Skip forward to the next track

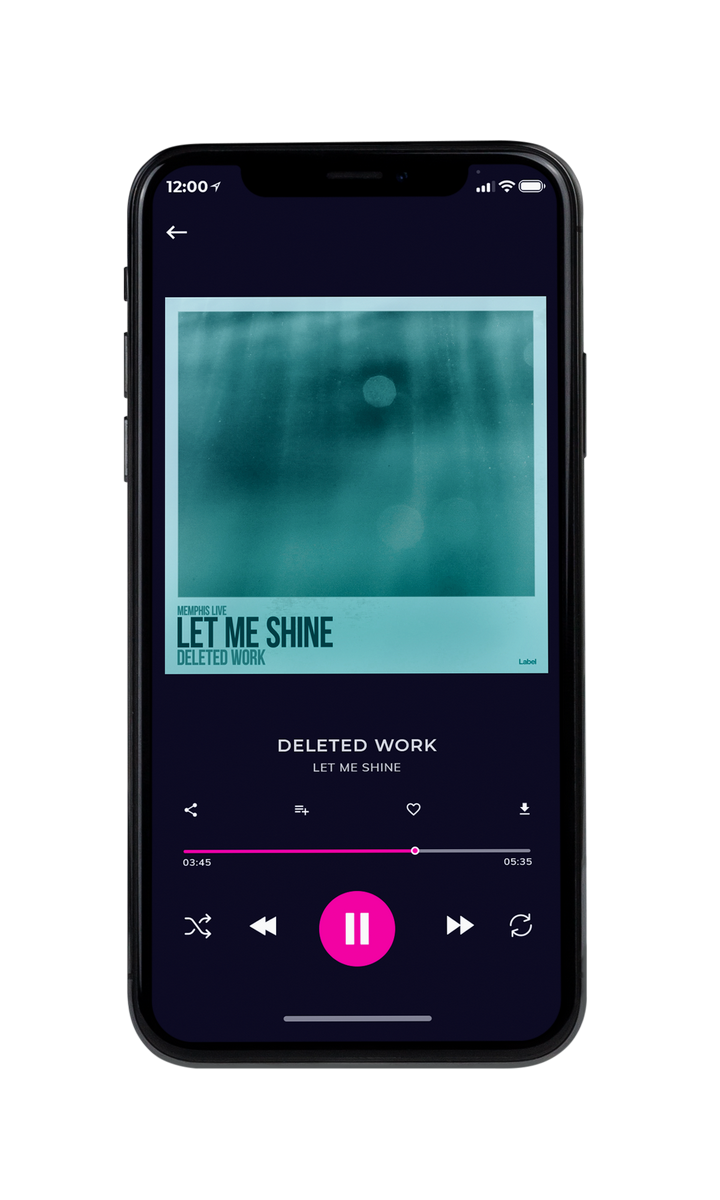[x=460, y=926]
